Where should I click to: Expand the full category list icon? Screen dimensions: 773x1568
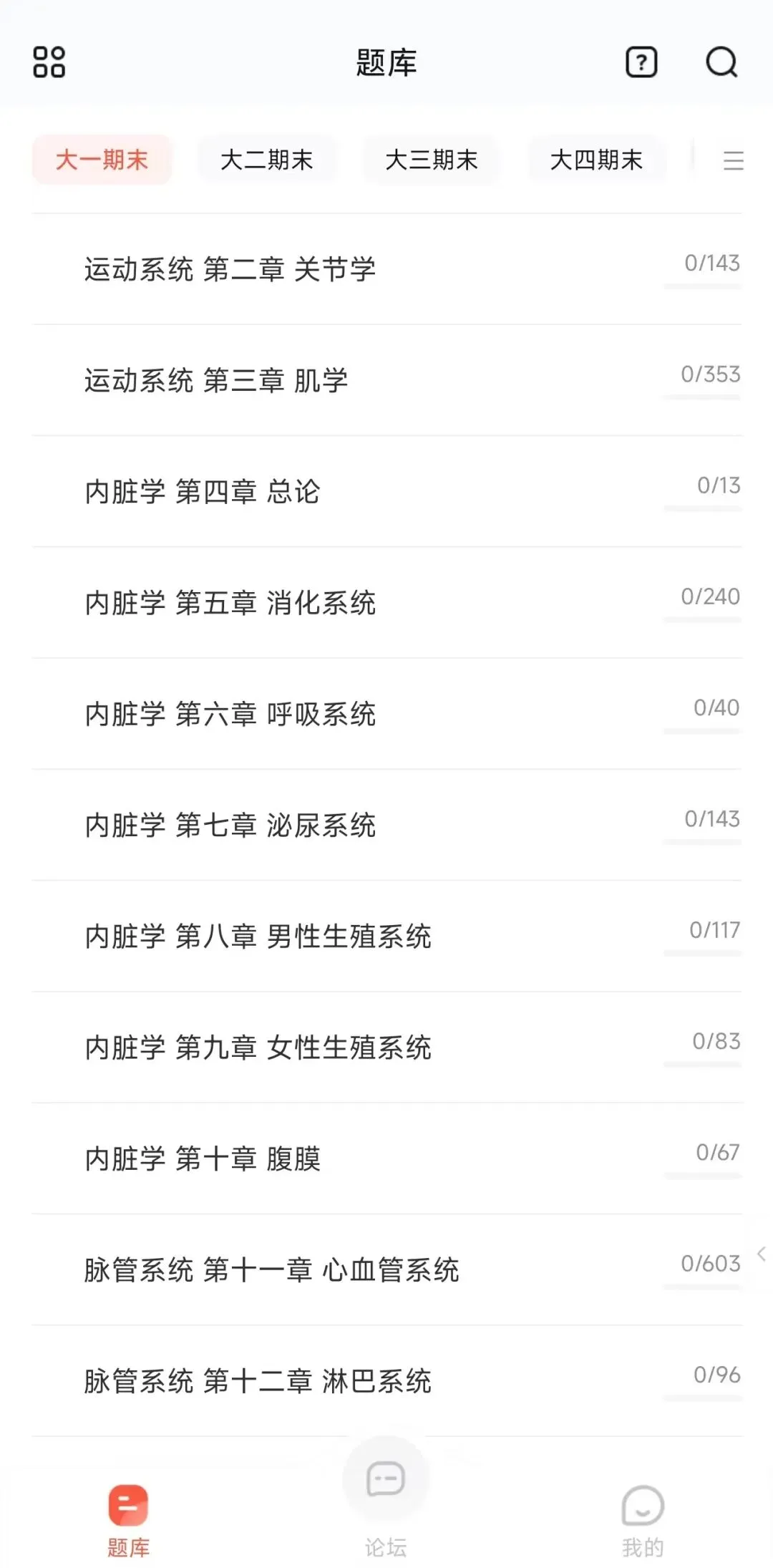click(x=733, y=160)
